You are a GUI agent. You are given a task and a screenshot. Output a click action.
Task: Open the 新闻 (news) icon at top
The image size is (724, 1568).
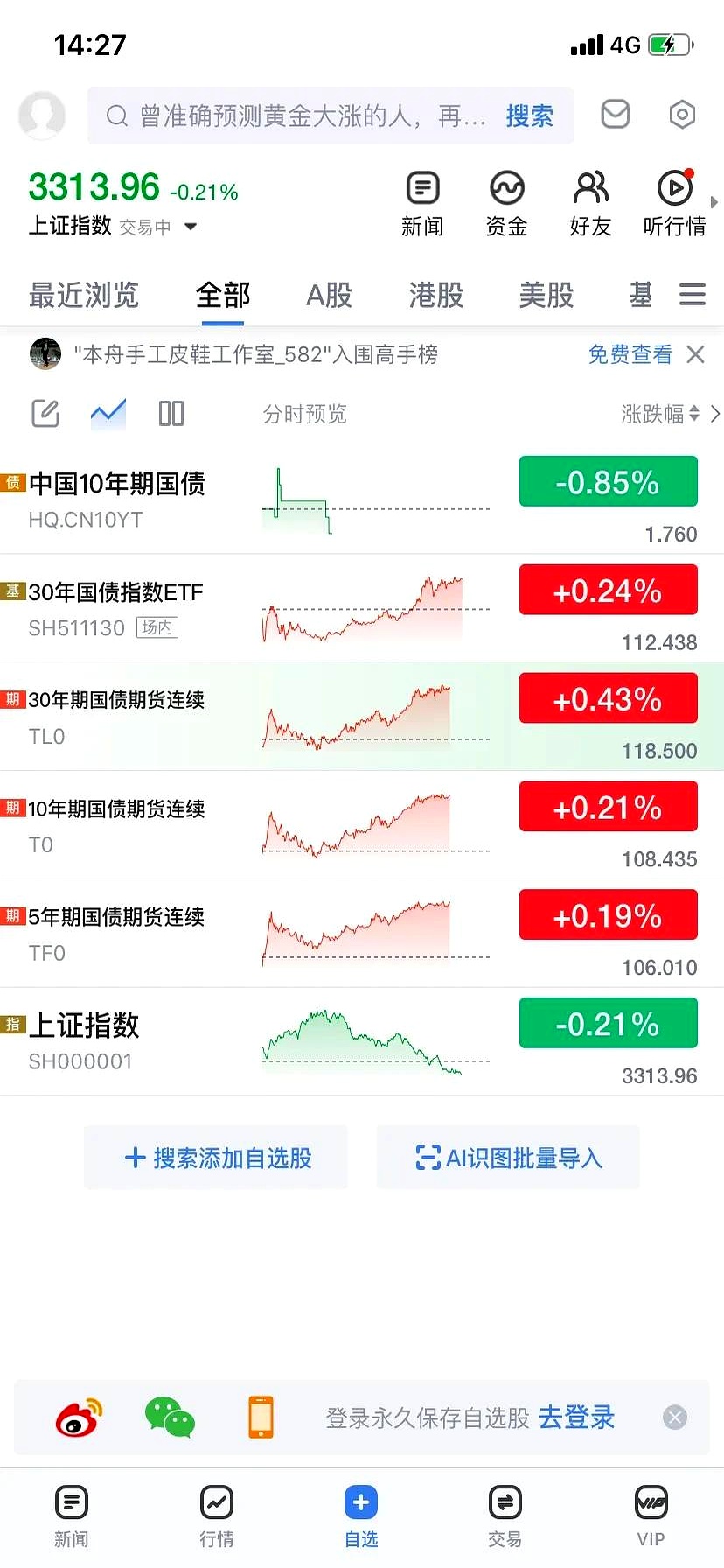click(x=422, y=201)
